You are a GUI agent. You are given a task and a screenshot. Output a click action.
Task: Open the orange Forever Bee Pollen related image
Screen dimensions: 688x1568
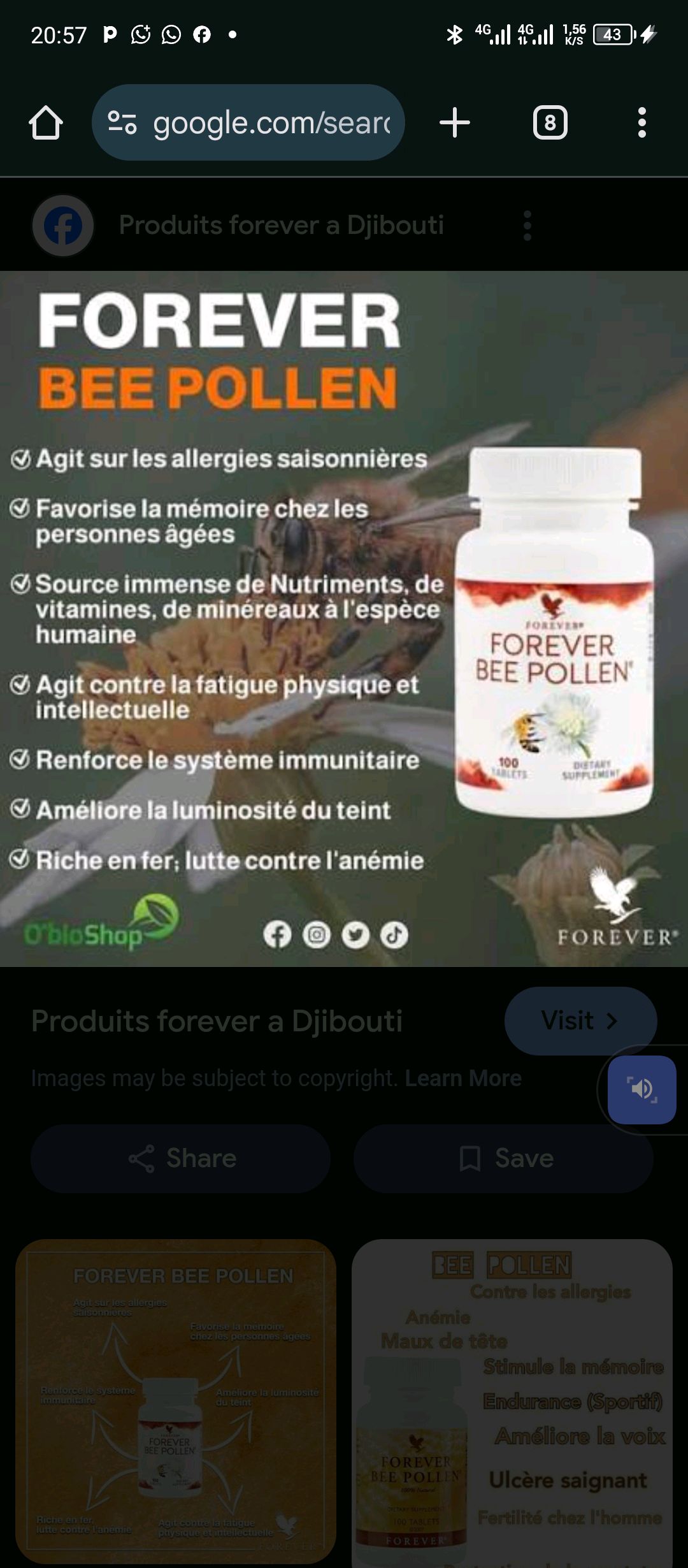(176, 1401)
